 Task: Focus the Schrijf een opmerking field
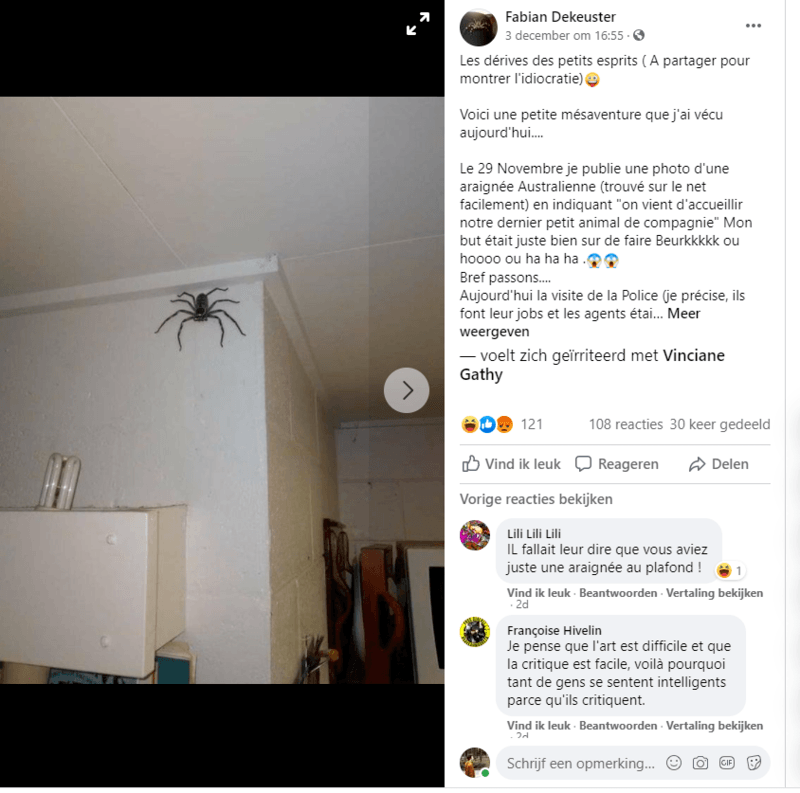pos(578,763)
